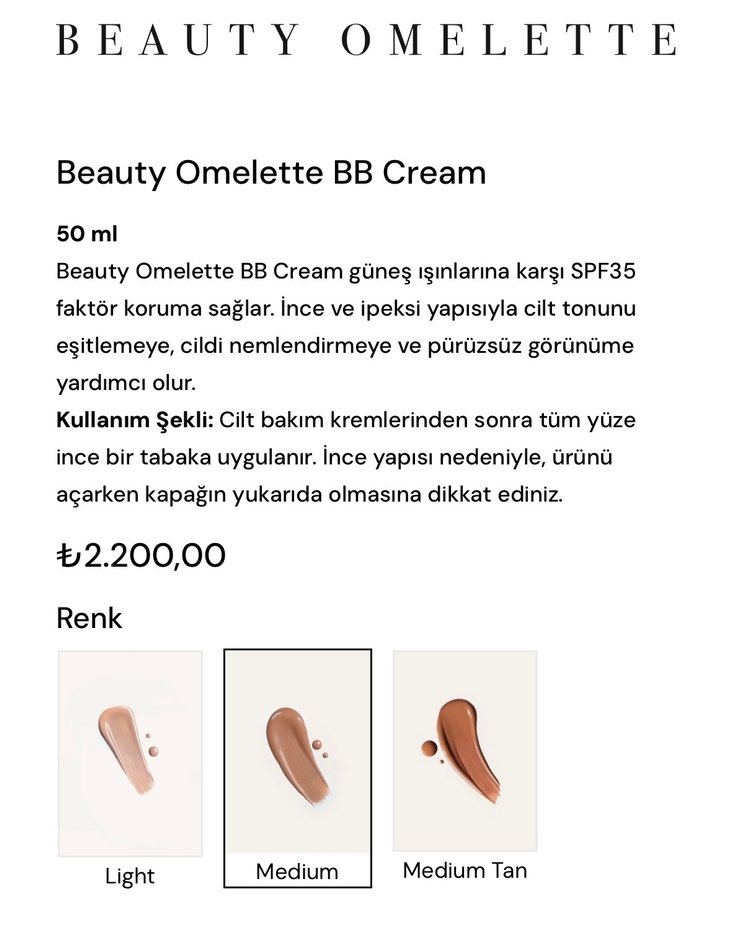Click the price ₺2.200,00

140,554
